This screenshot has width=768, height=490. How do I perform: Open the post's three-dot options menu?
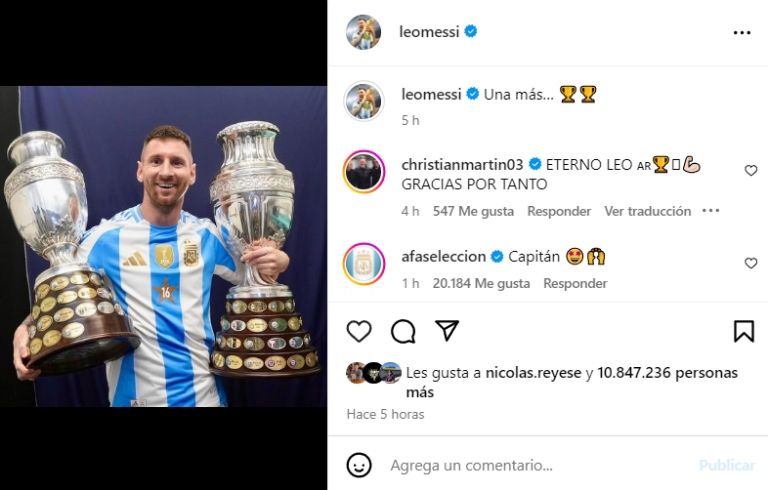click(x=741, y=32)
